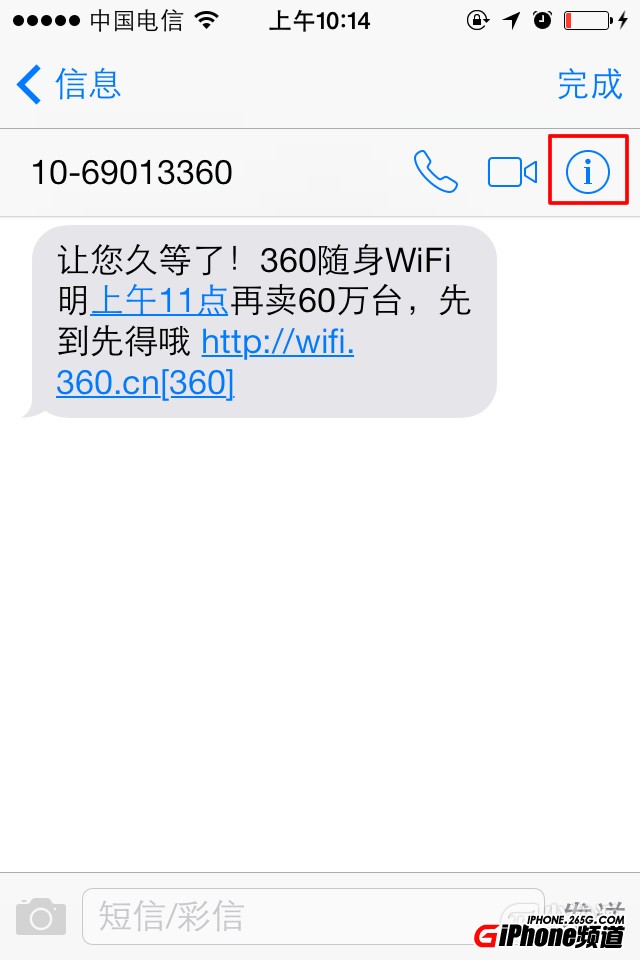
Task: Open contact details via the info icon
Action: pyautogui.click(x=588, y=172)
